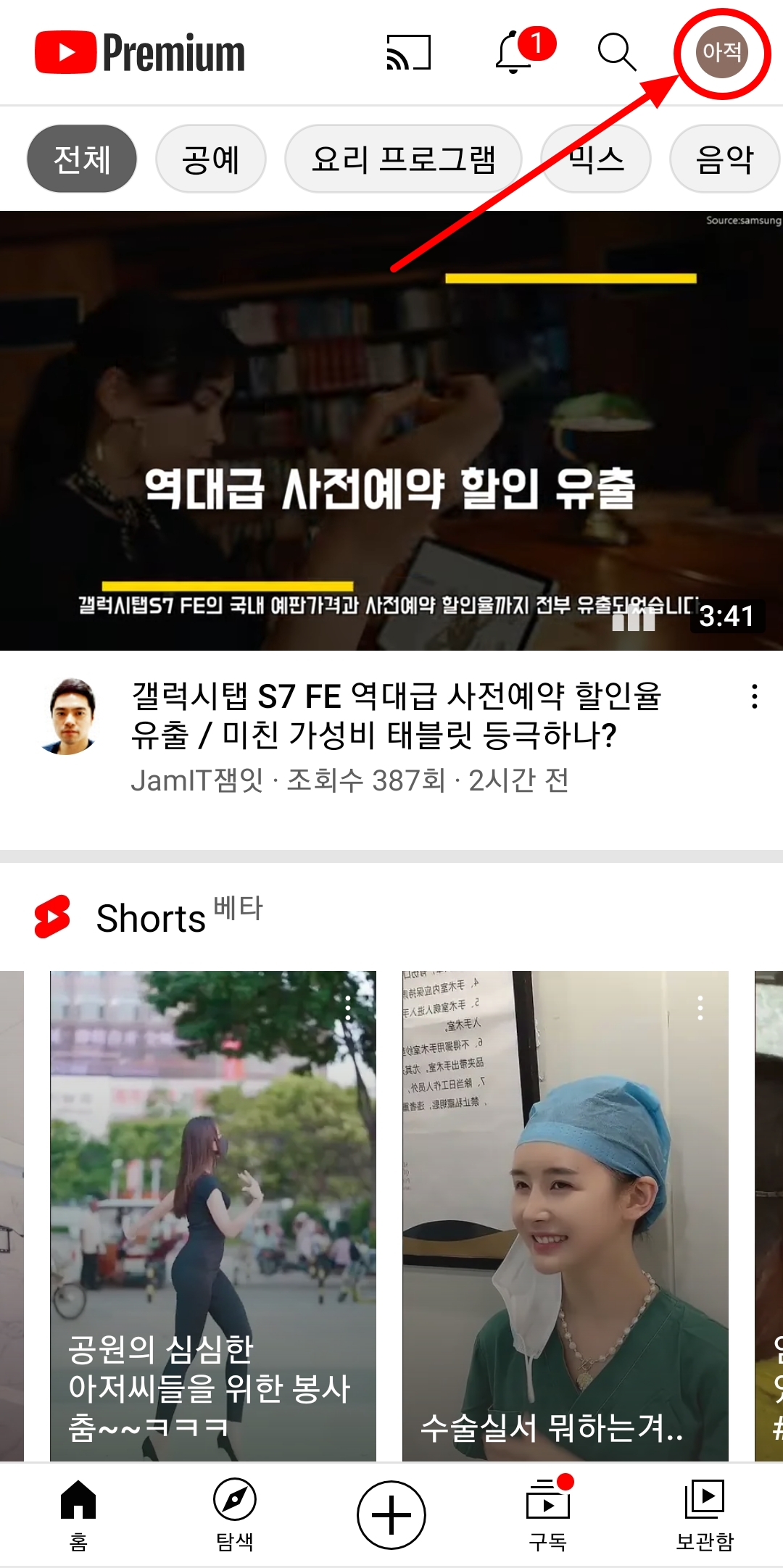Switch to the 구독 tab
The image size is (783, 1568).
548,1514
